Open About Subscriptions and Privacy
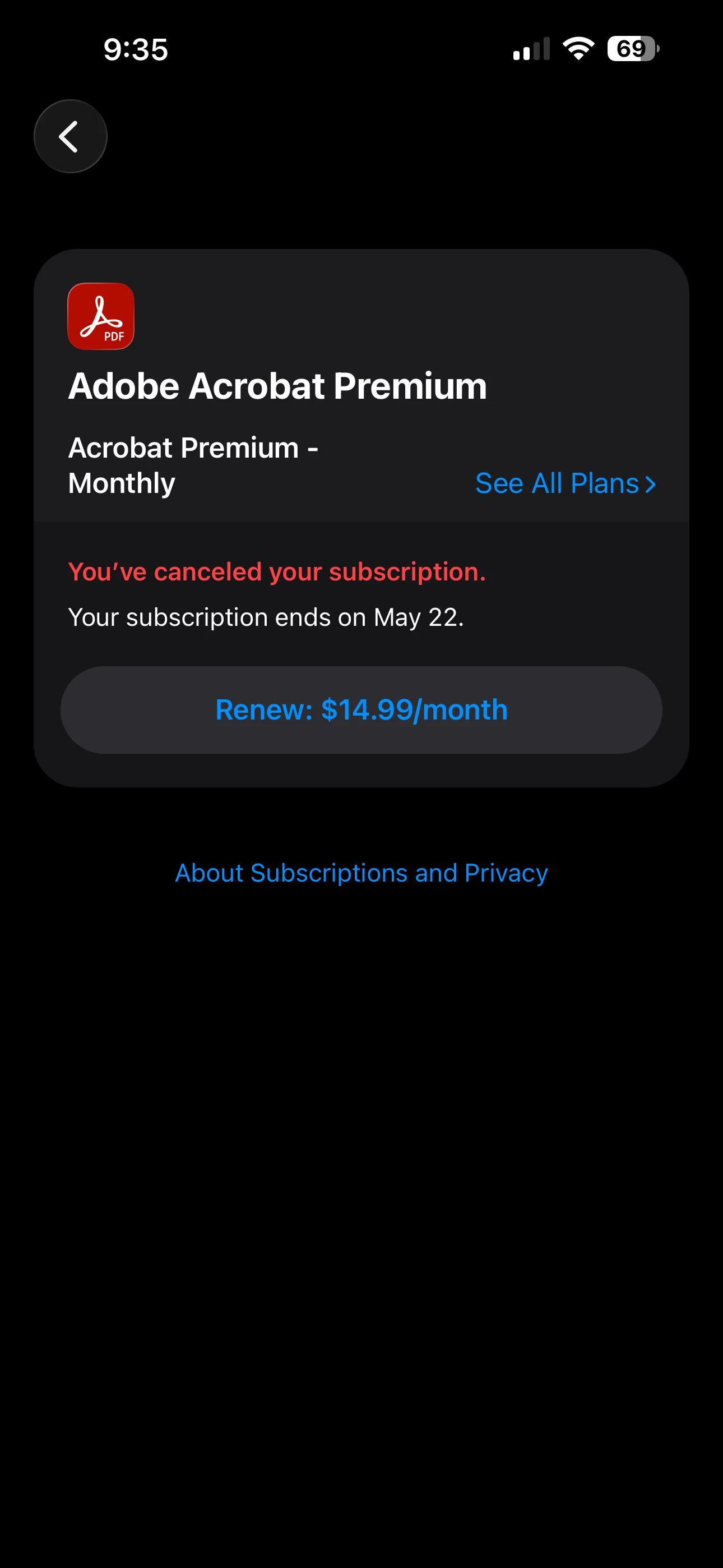723x1568 pixels. click(361, 873)
